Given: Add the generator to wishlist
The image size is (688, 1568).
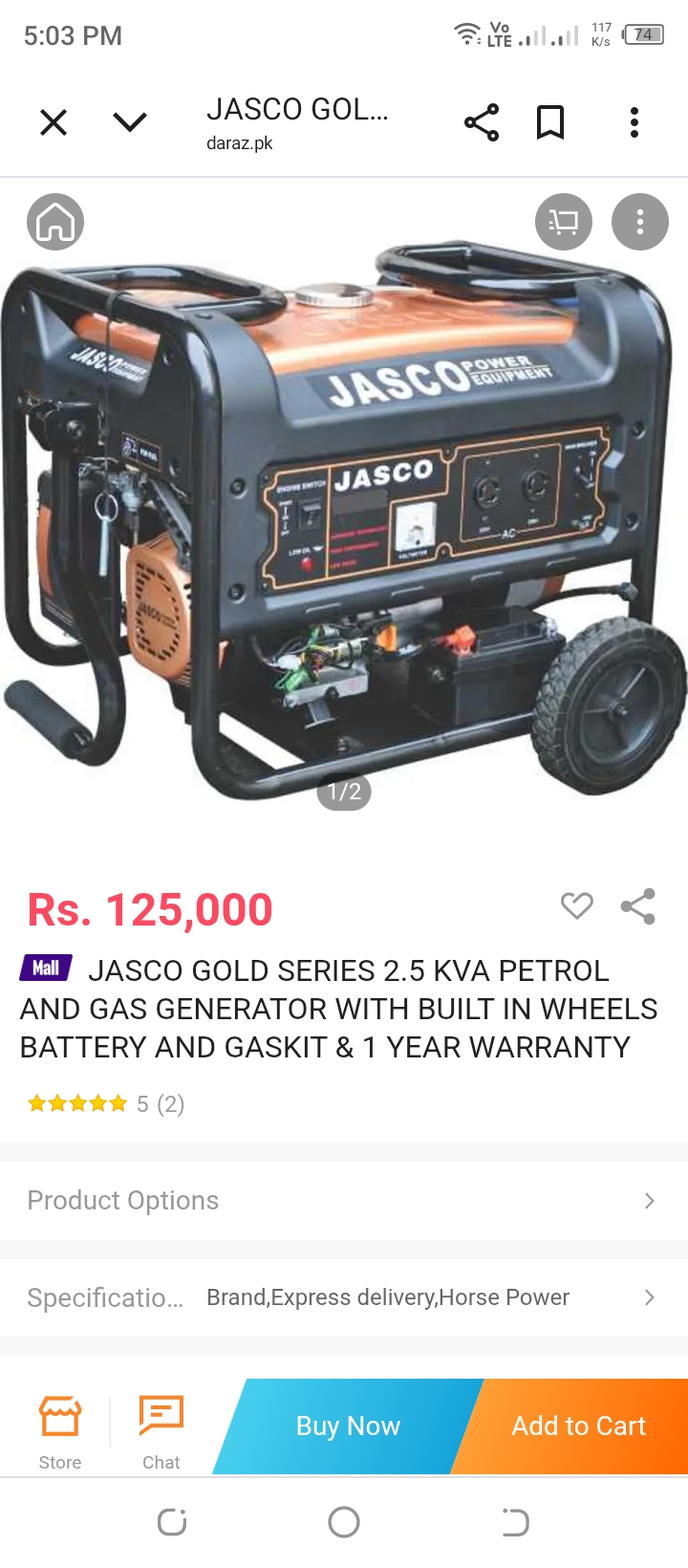Looking at the screenshot, I should [x=576, y=905].
